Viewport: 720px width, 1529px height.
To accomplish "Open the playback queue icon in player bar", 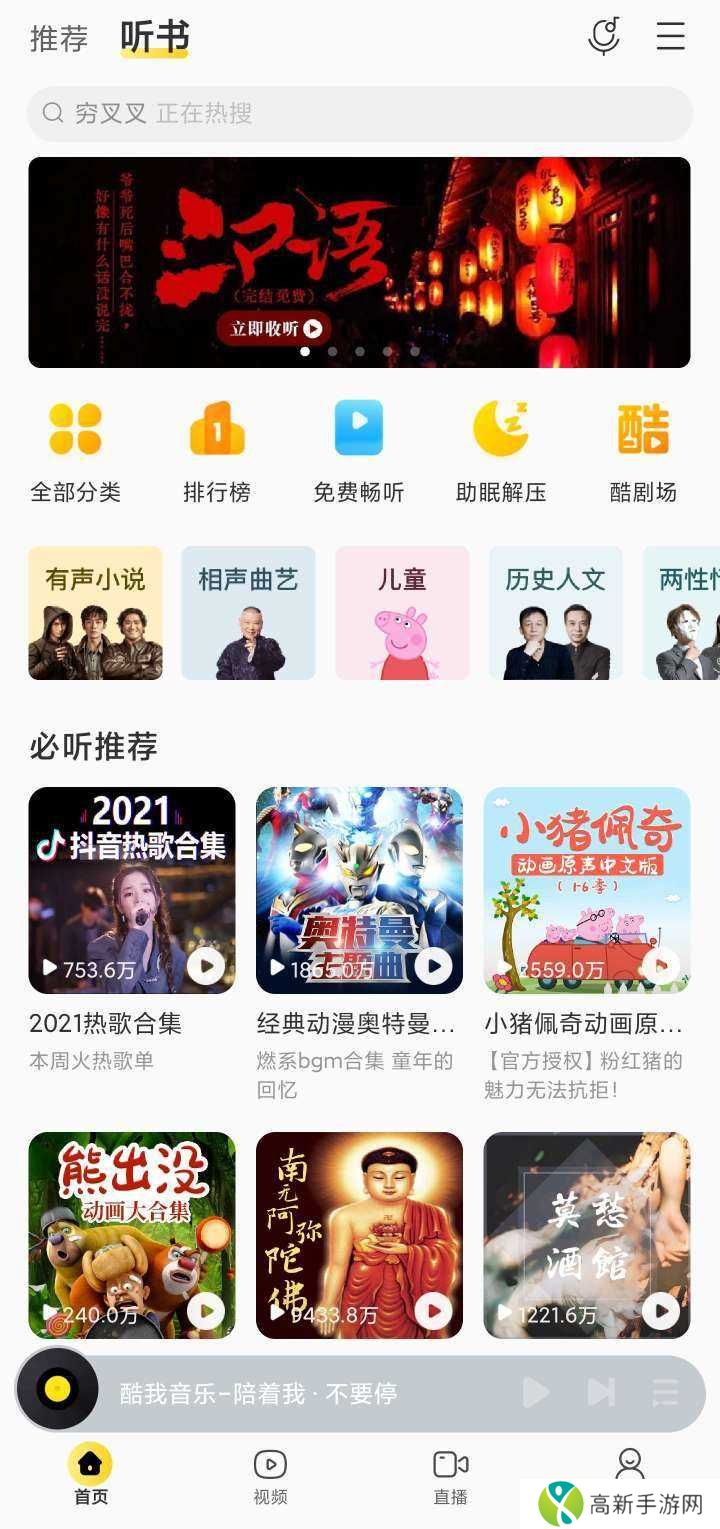I will (x=662, y=1393).
